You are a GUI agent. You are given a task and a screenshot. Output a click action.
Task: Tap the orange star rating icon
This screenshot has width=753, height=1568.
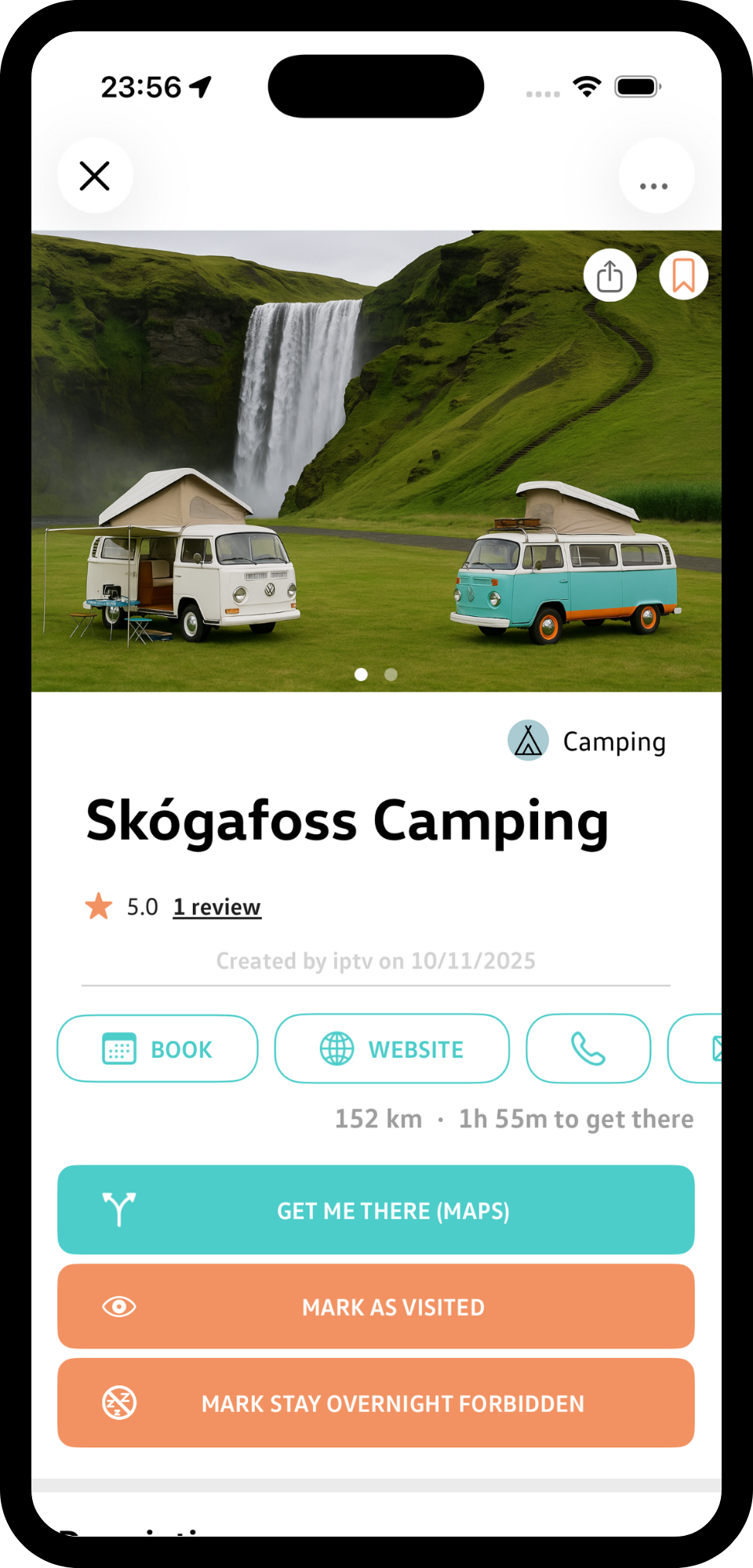pos(99,906)
